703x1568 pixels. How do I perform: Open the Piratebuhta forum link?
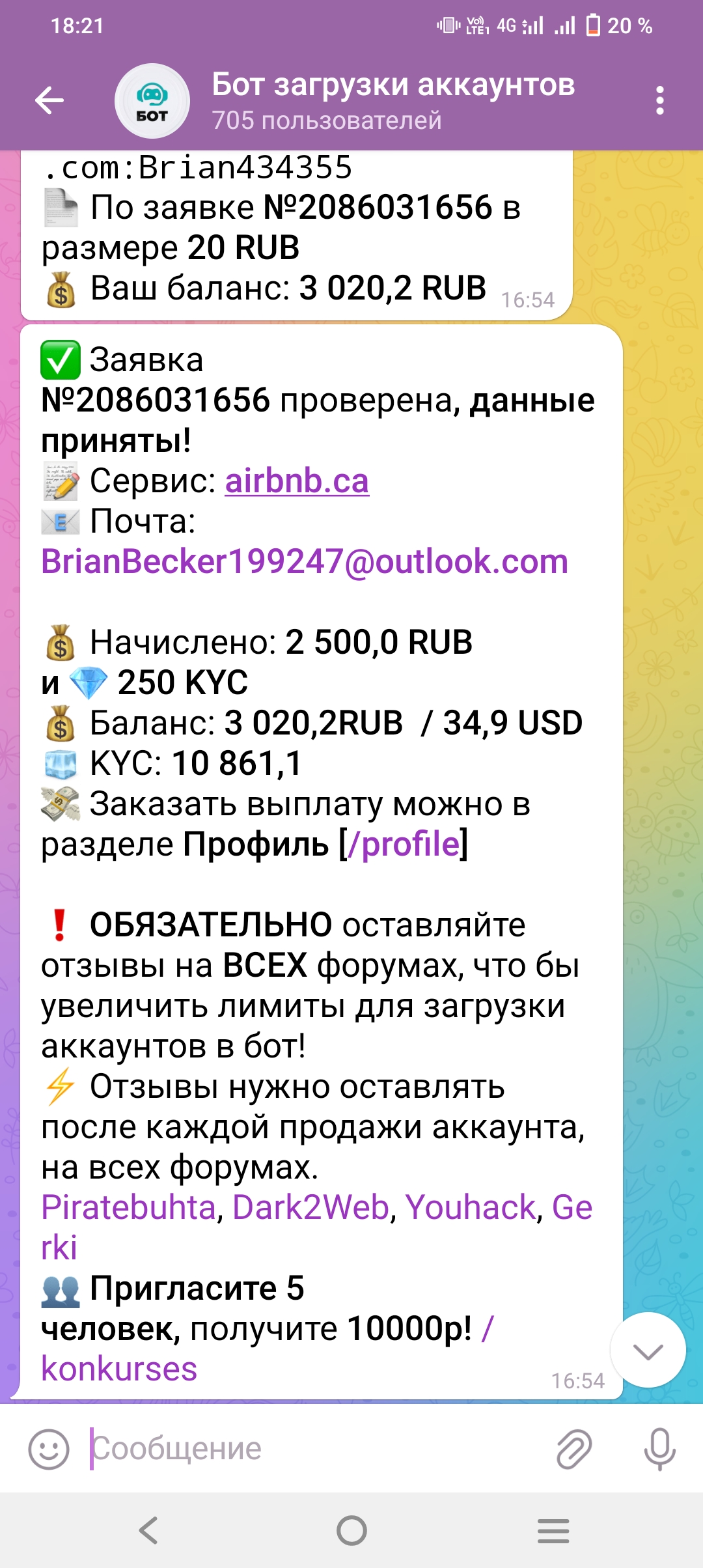pos(128,1207)
